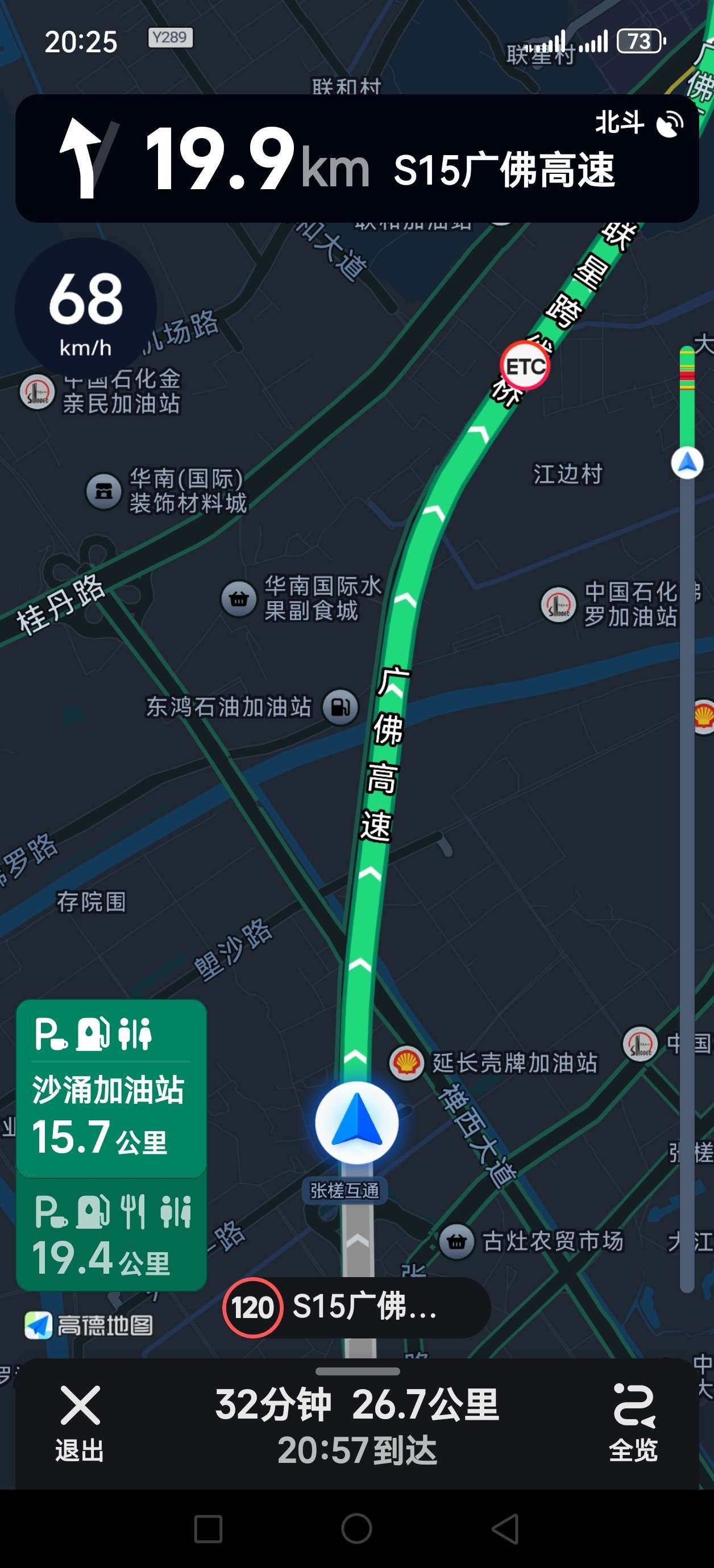Expand the bottom trip info panel handle
The image size is (714, 1568).
click(x=358, y=1372)
